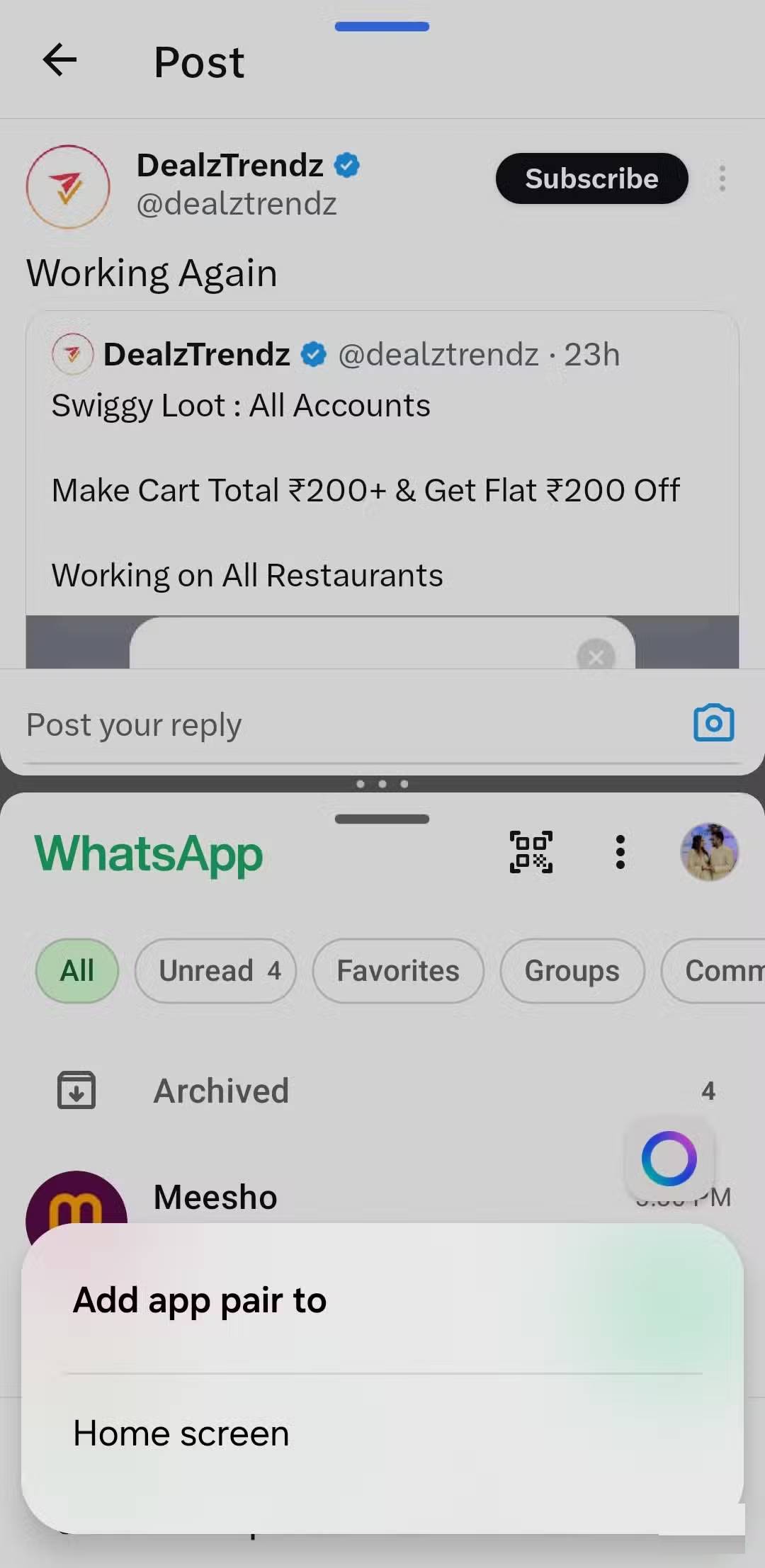The width and height of the screenshot is (765, 1568).
Task: Attach a photo with the camera icon
Action: click(x=713, y=723)
